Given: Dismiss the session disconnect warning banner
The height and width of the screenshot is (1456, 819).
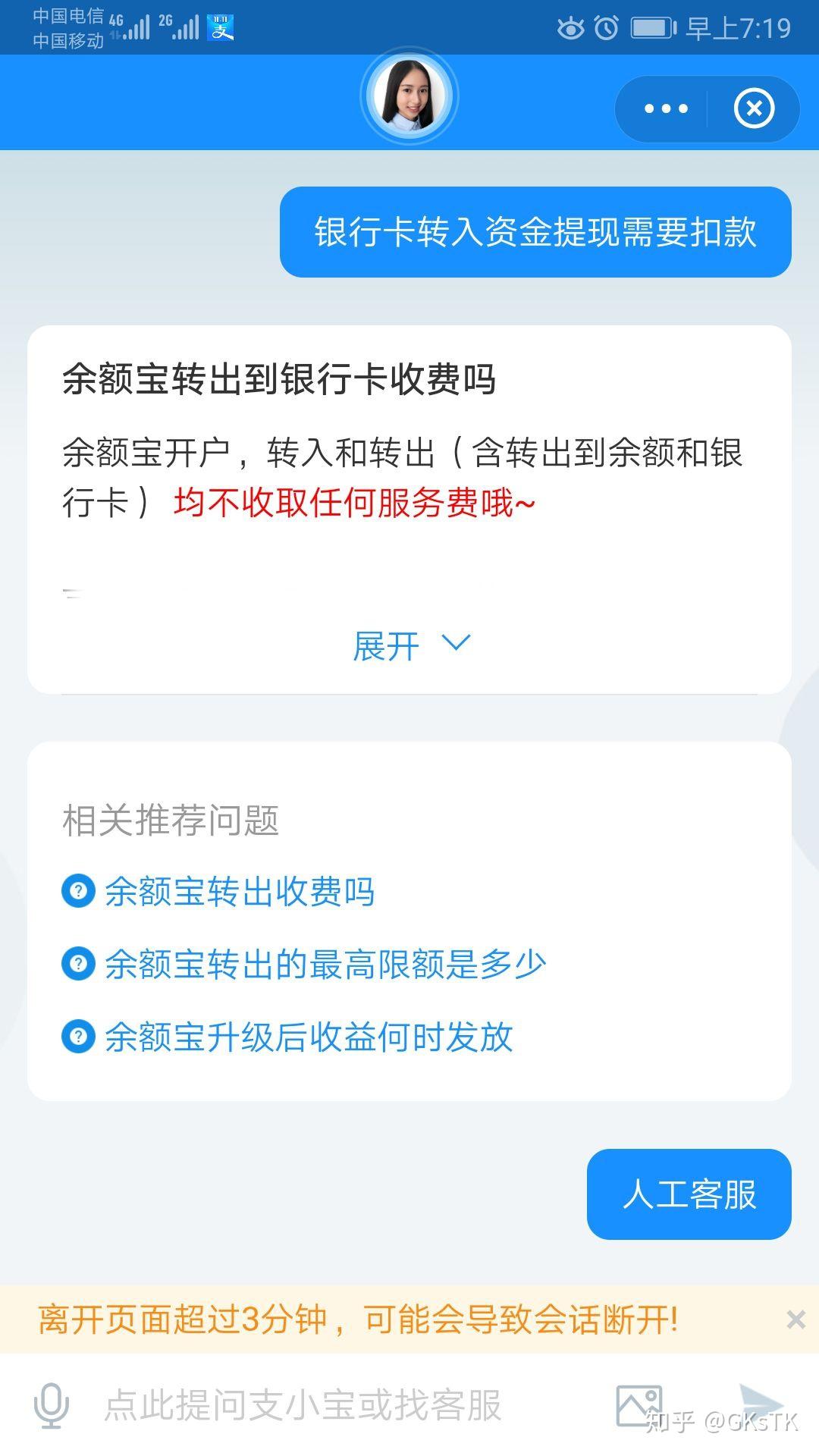Looking at the screenshot, I should tap(795, 1319).
